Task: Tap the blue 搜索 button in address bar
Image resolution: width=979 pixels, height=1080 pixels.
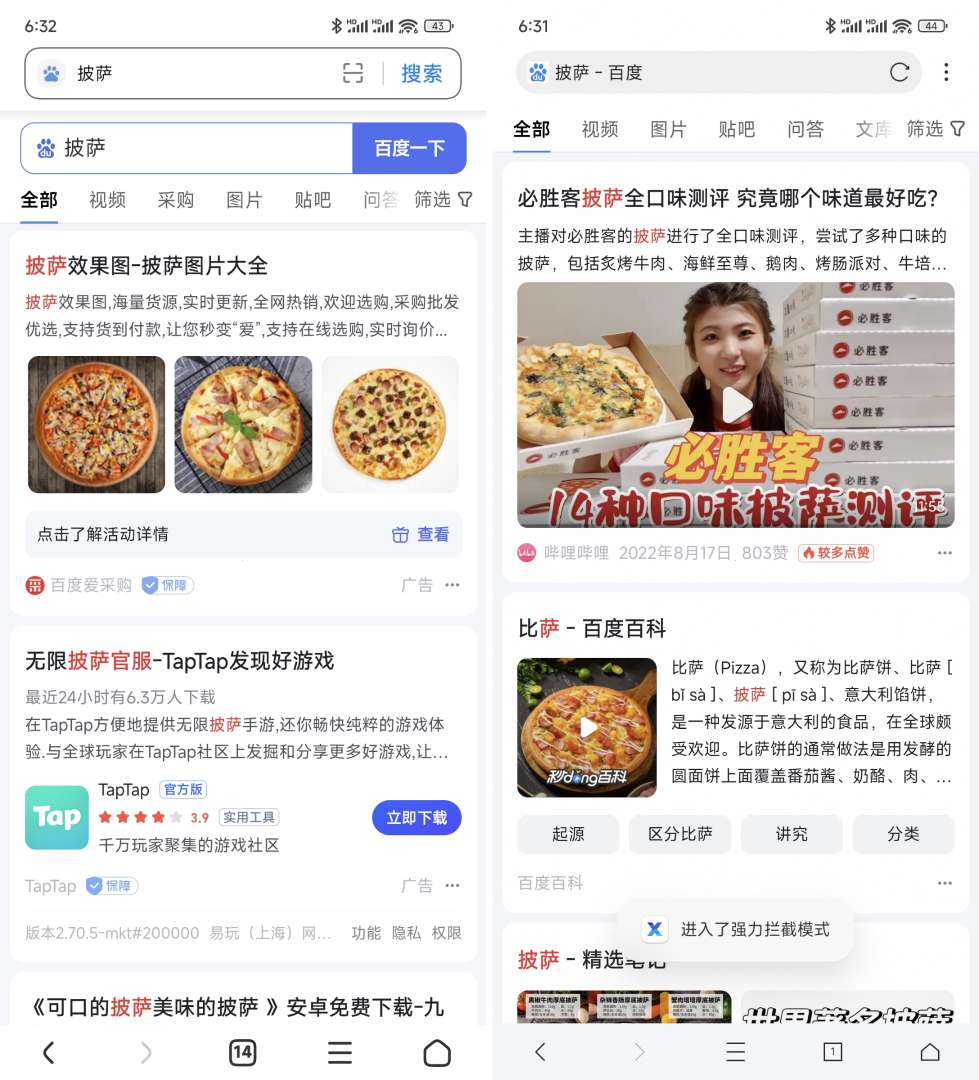Action: coord(421,73)
